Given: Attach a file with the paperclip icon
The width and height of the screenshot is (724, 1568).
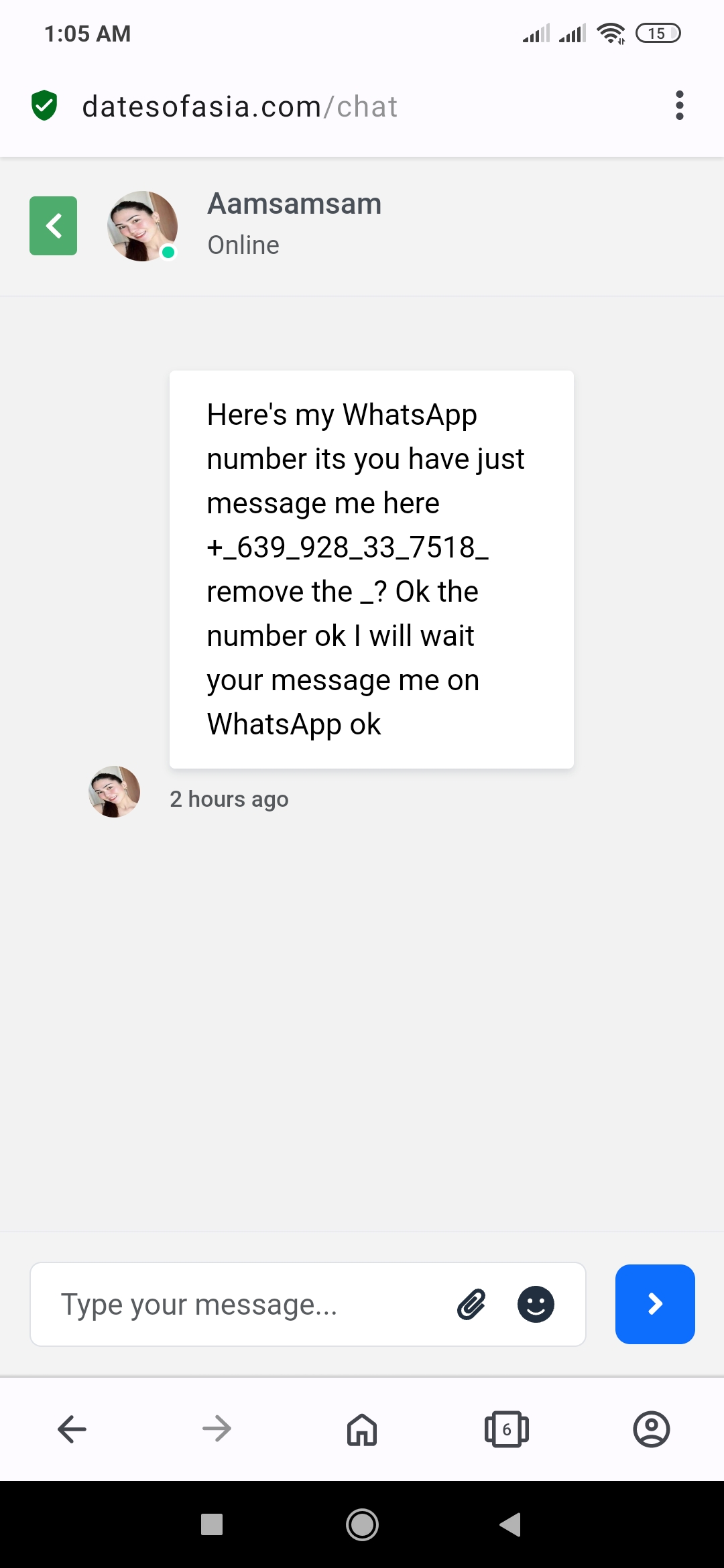Looking at the screenshot, I should pos(471,1304).
